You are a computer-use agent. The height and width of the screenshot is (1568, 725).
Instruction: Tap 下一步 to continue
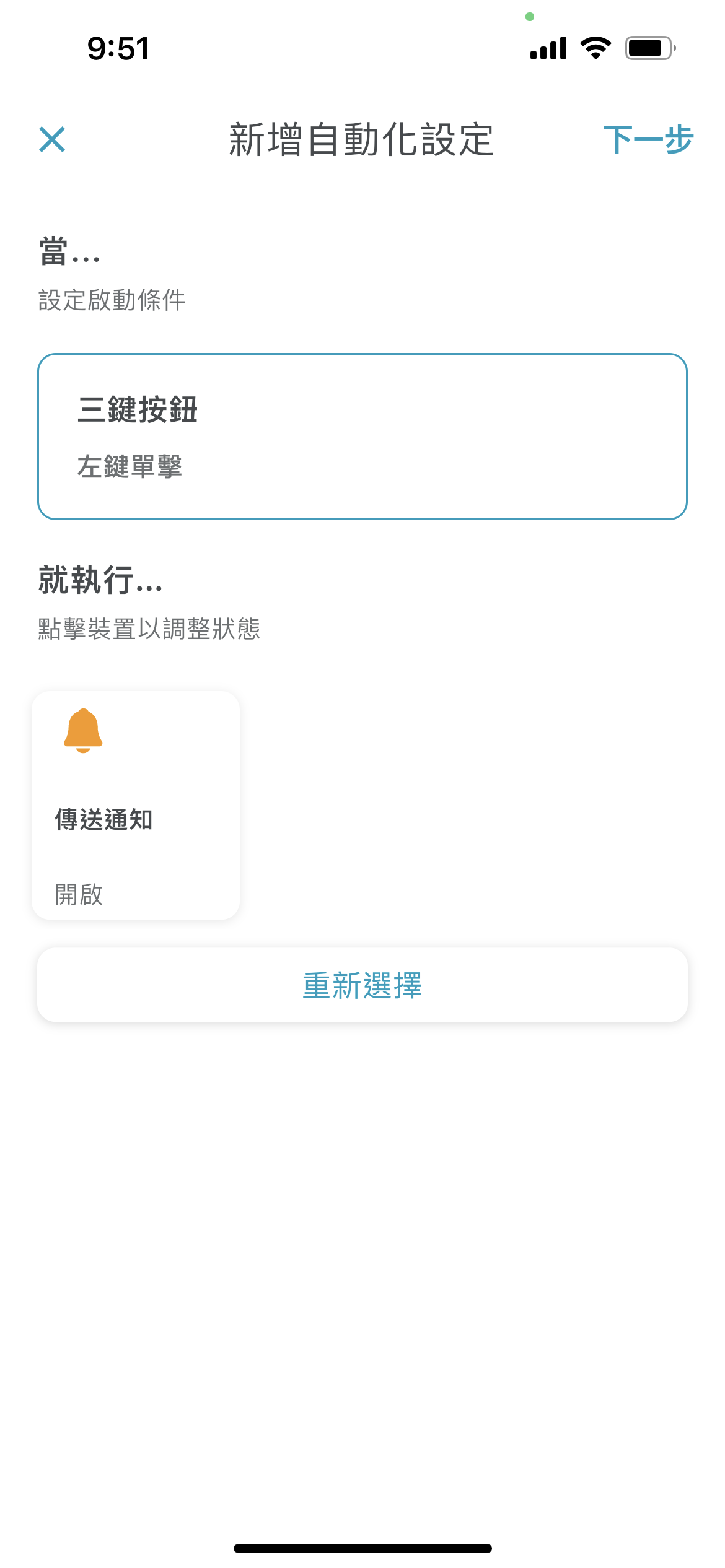[x=648, y=139]
